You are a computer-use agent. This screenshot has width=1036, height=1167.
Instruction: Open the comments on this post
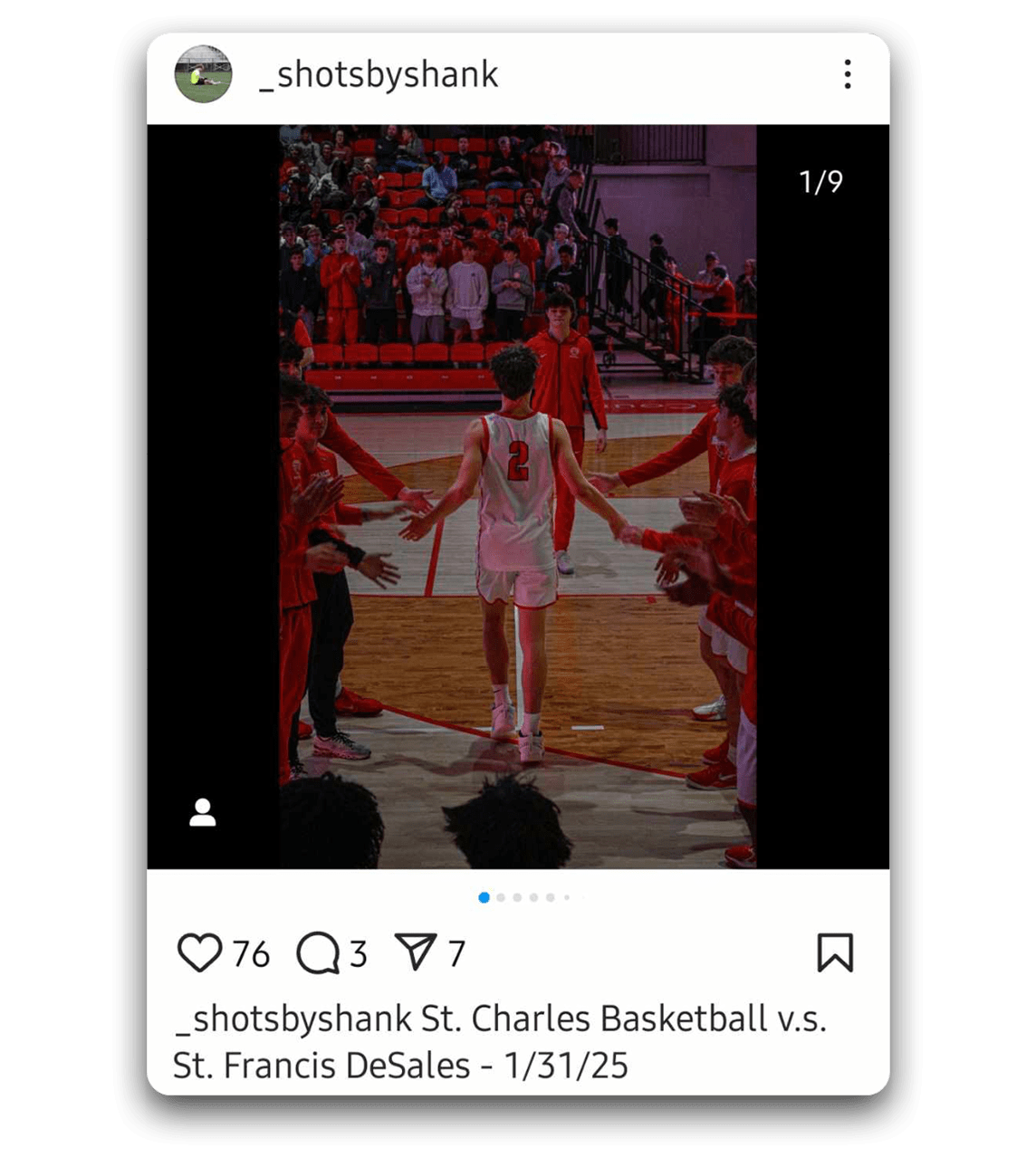pyautogui.click(x=318, y=953)
